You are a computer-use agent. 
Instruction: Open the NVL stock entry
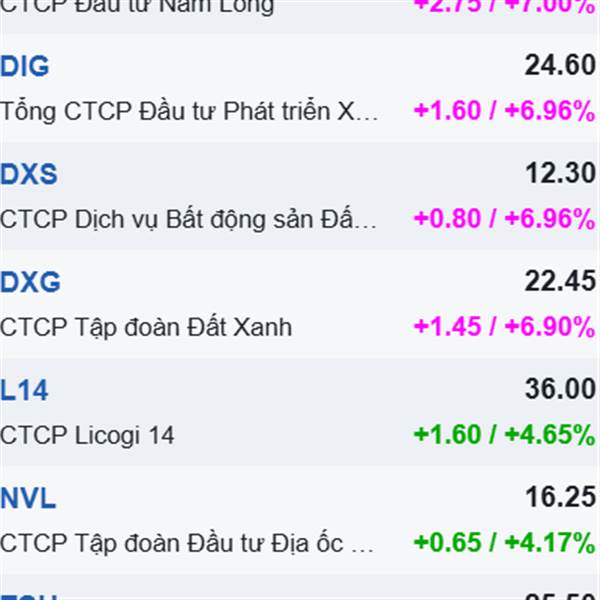(x=300, y=520)
